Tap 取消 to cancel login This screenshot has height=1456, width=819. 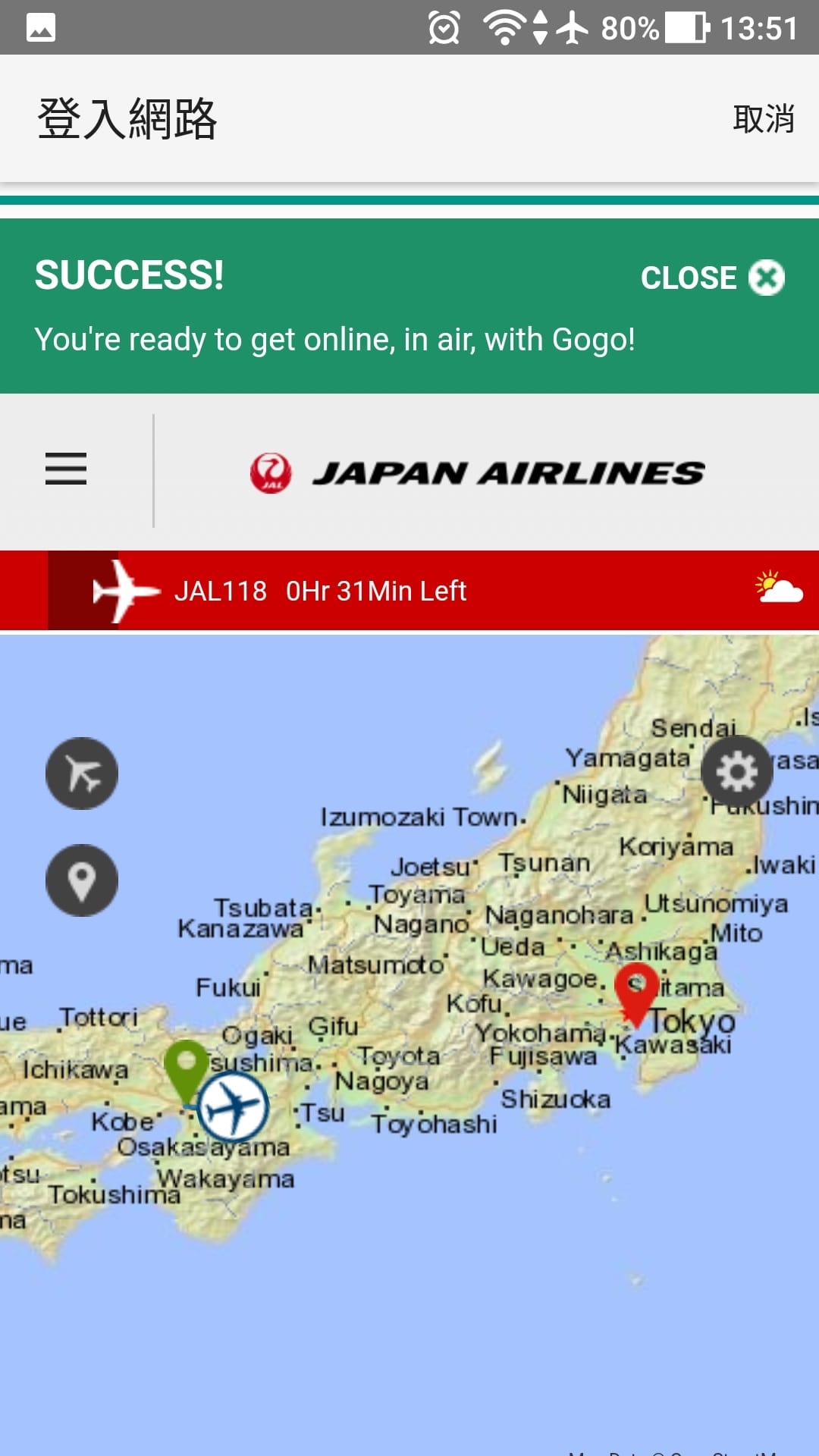tap(764, 118)
